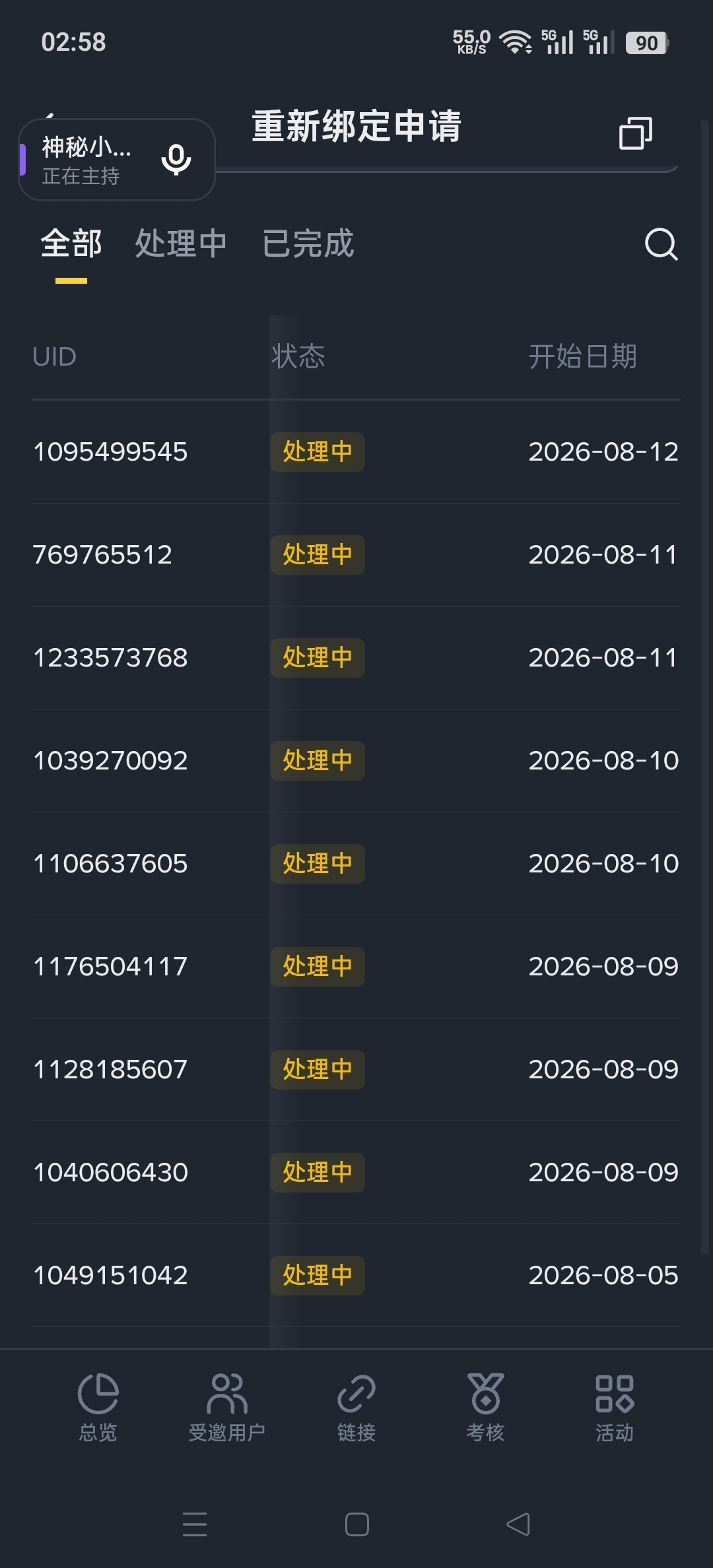Open the 考核 tab

pos(485,1408)
